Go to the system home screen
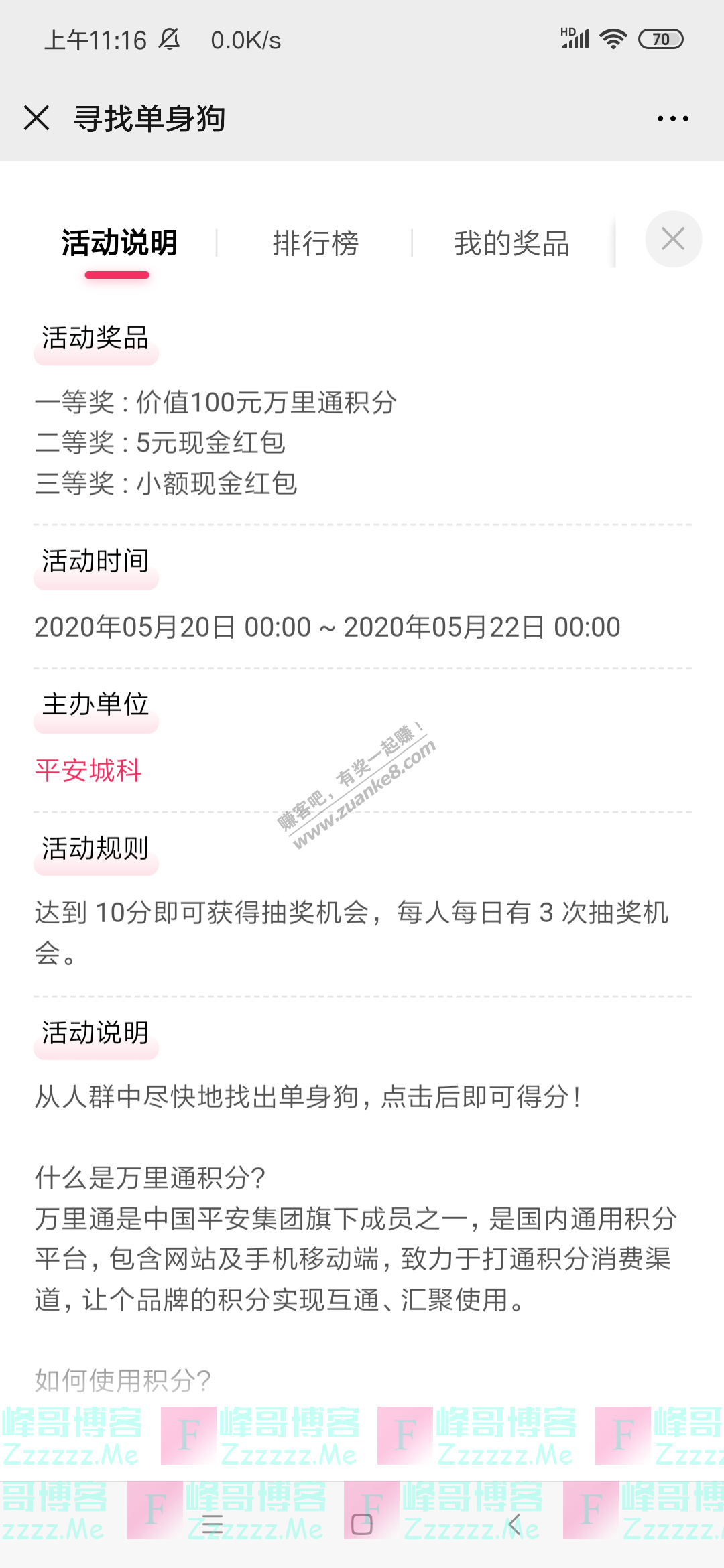Viewport: 724px width, 1568px height. click(x=362, y=1524)
